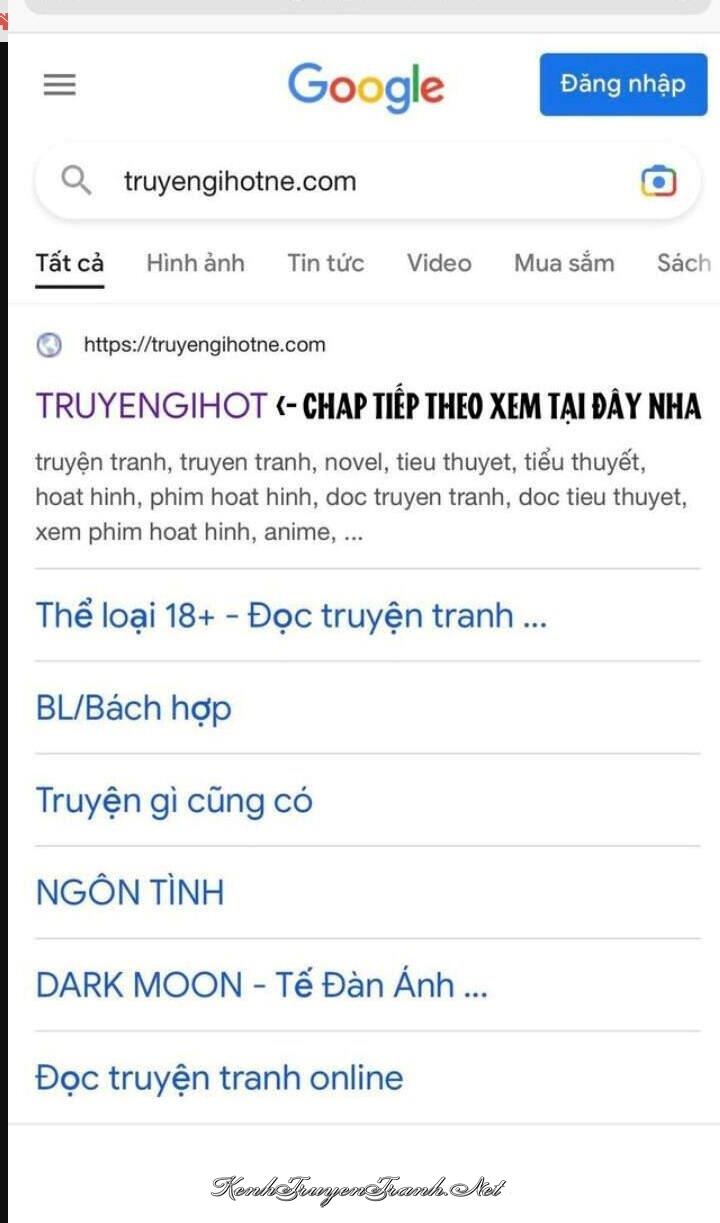
Task: Focus the search box with truyengihotne.com
Action: point(368,181)
